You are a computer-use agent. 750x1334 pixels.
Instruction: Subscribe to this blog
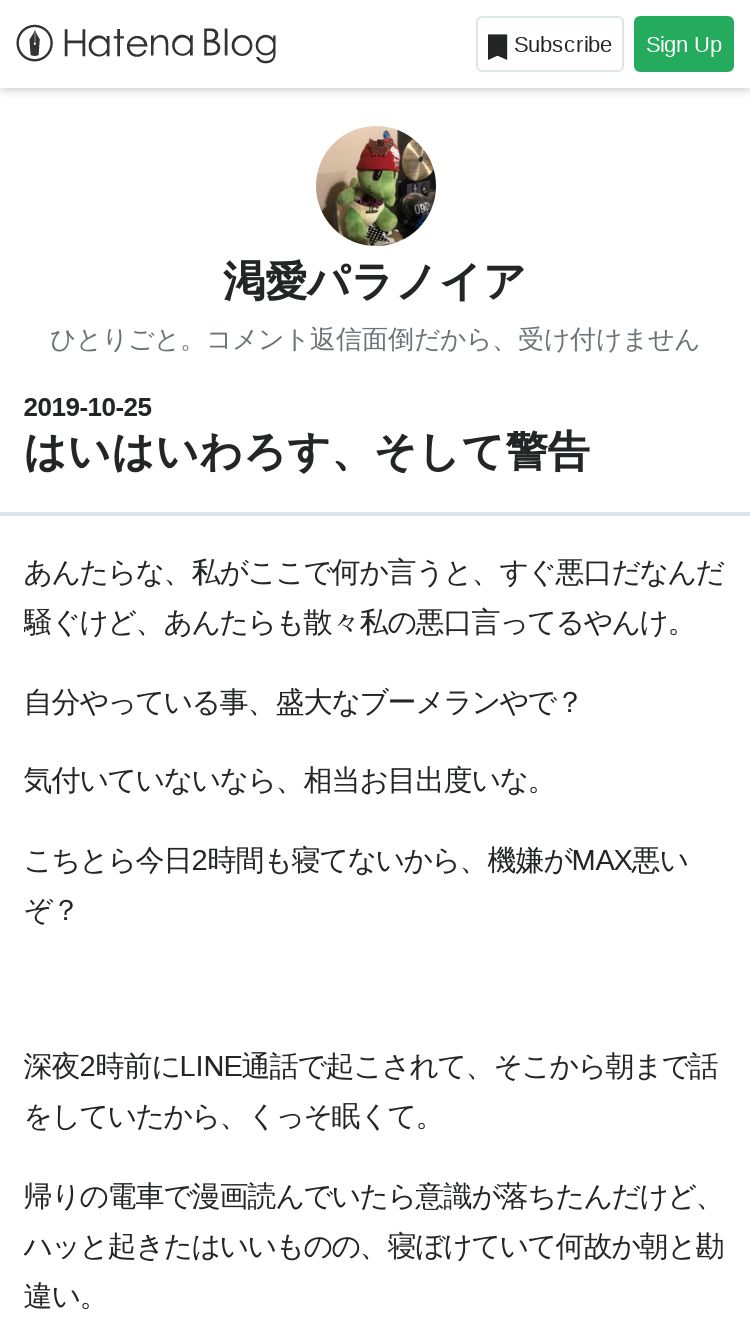pos(550,44)
